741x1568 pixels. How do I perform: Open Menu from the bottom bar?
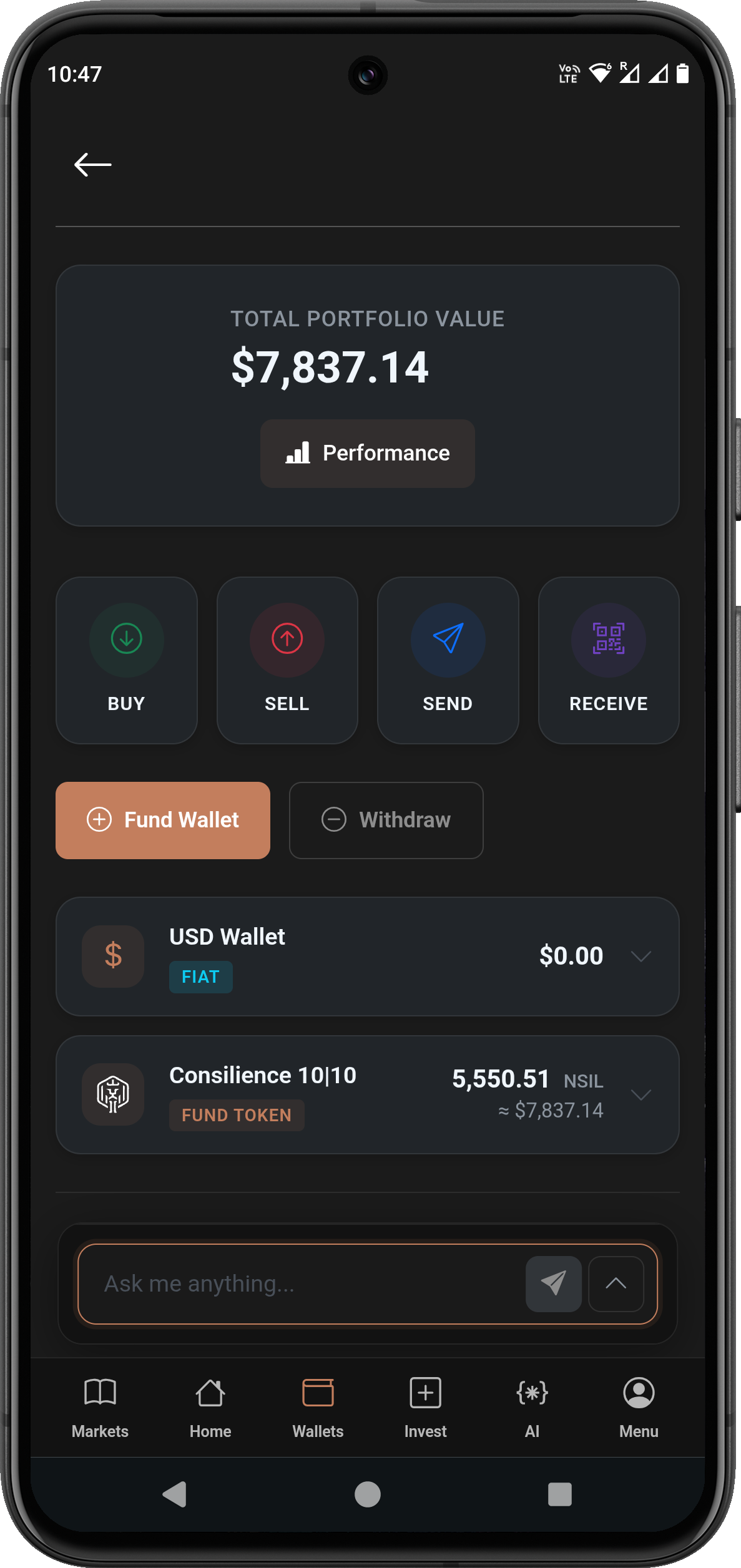click(x=639, y=1393)
